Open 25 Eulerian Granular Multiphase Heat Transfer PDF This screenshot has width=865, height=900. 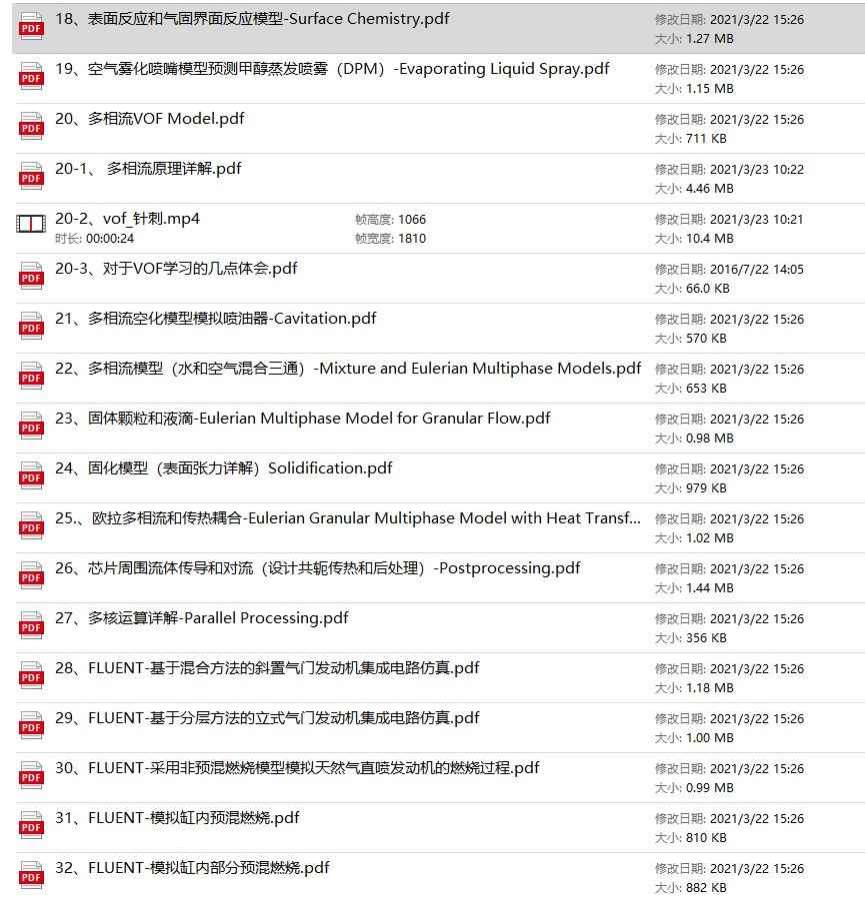tap(347, 519)
